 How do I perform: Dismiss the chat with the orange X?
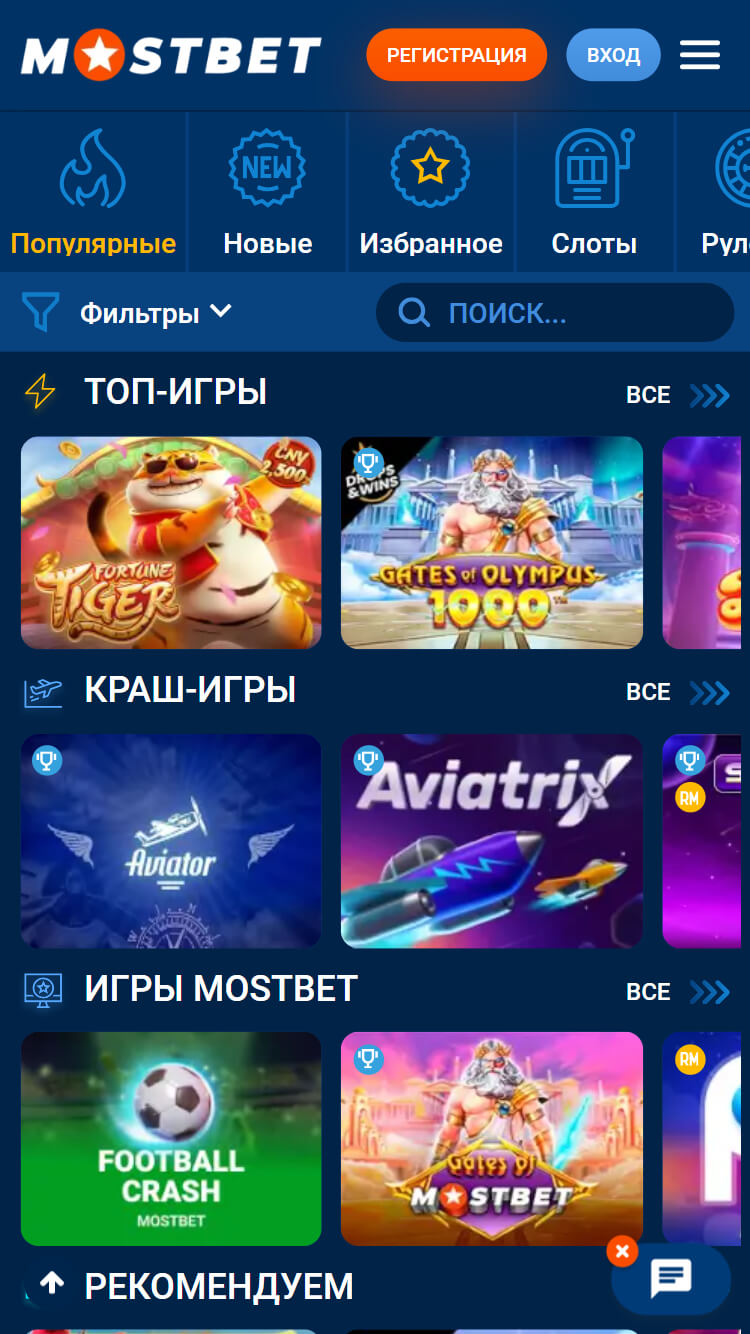coord(622,1251)
